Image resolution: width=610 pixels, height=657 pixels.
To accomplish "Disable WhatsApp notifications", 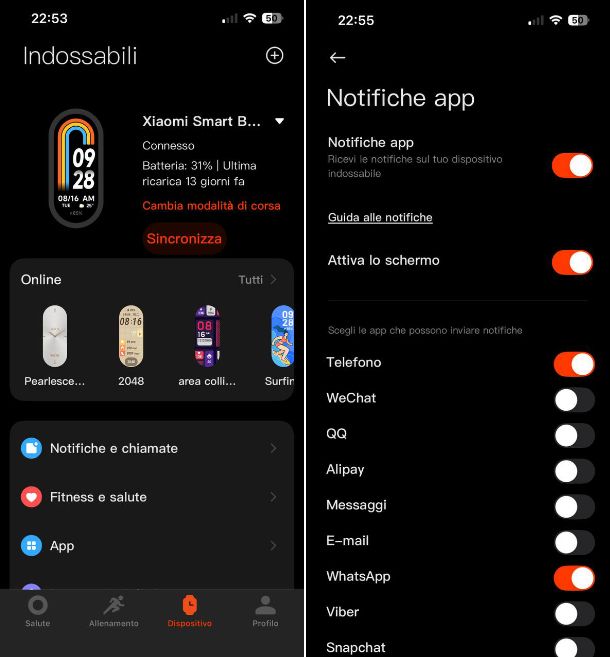I will click(574, 577).
